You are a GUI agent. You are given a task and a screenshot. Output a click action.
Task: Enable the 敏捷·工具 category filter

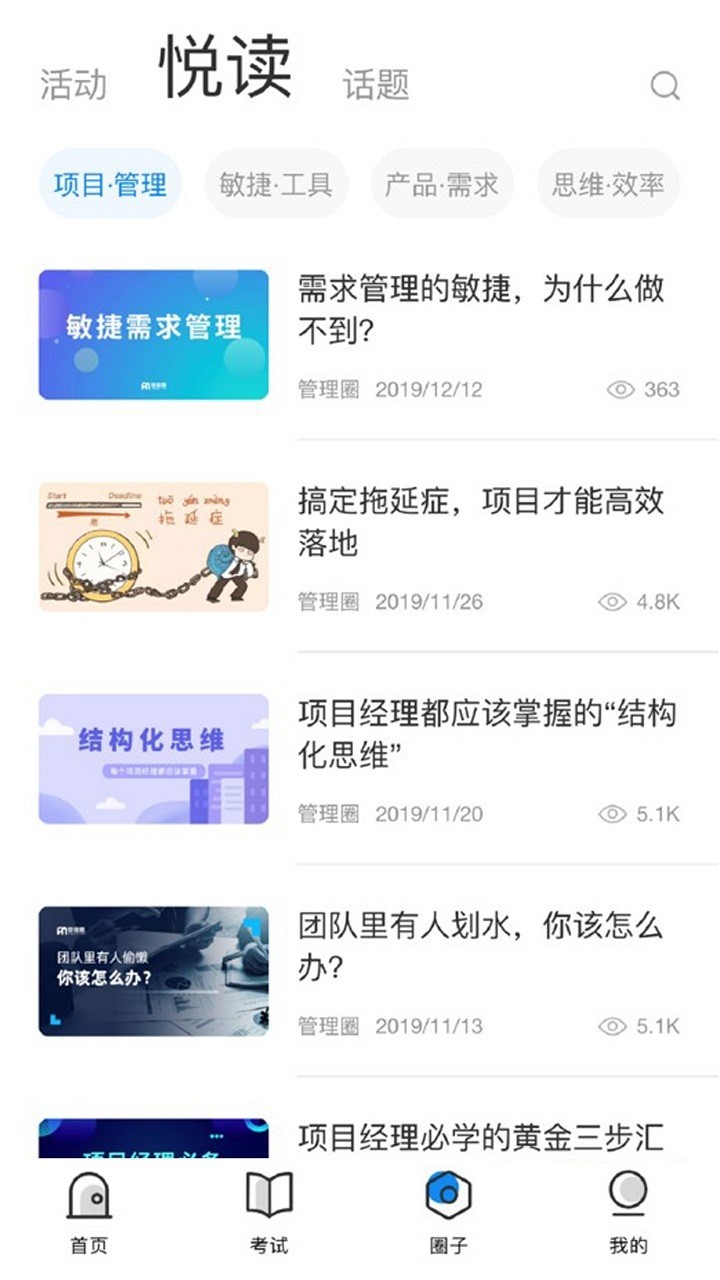pyautogui.click(x=277, y=183)
